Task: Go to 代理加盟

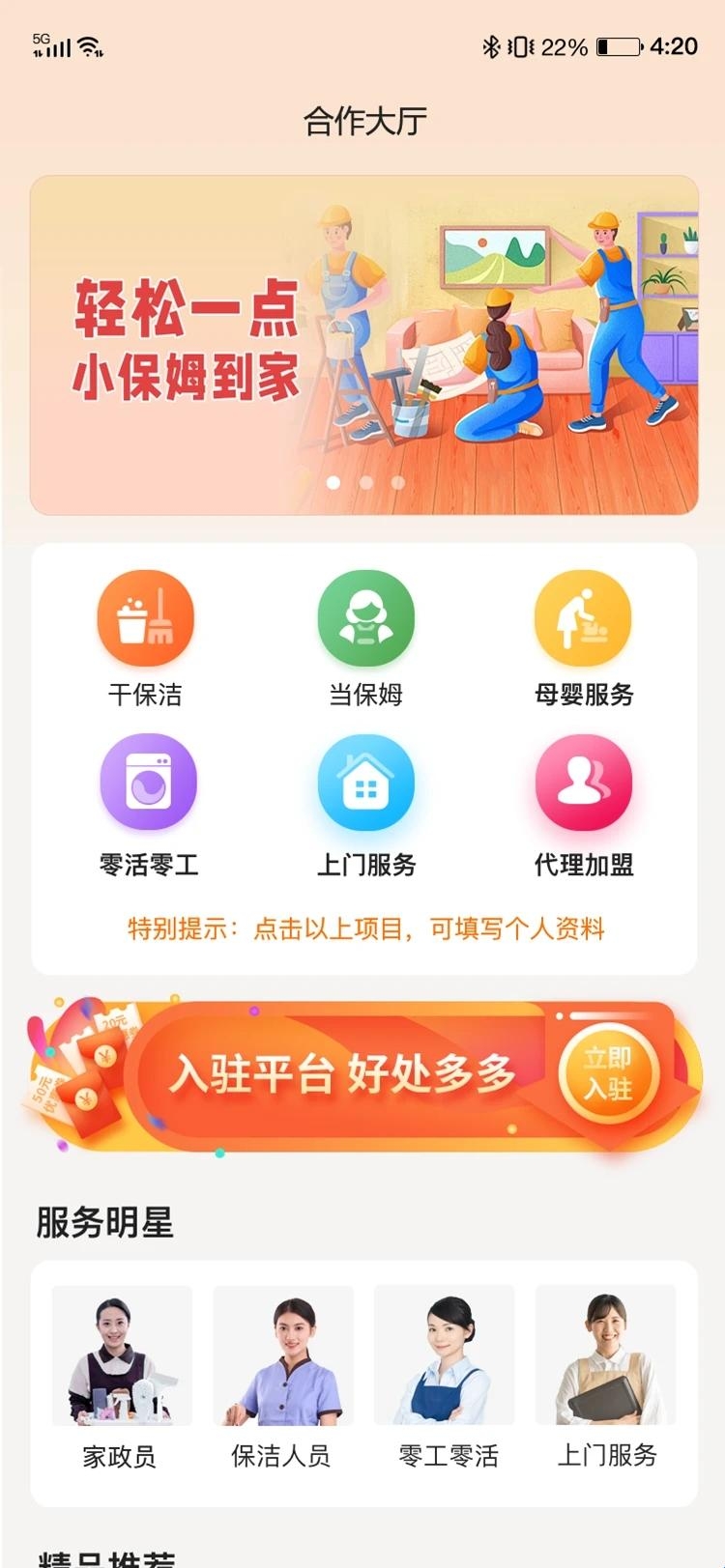Action: click(583, 783)
